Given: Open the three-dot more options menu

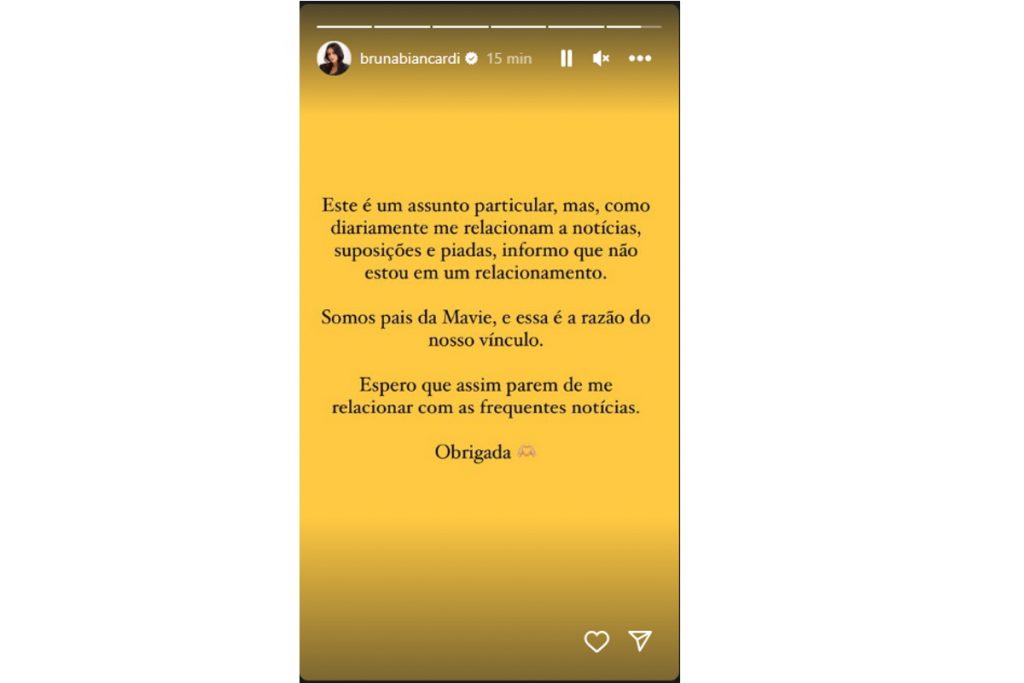Looking at the screenshot, I should pos(640,59).
